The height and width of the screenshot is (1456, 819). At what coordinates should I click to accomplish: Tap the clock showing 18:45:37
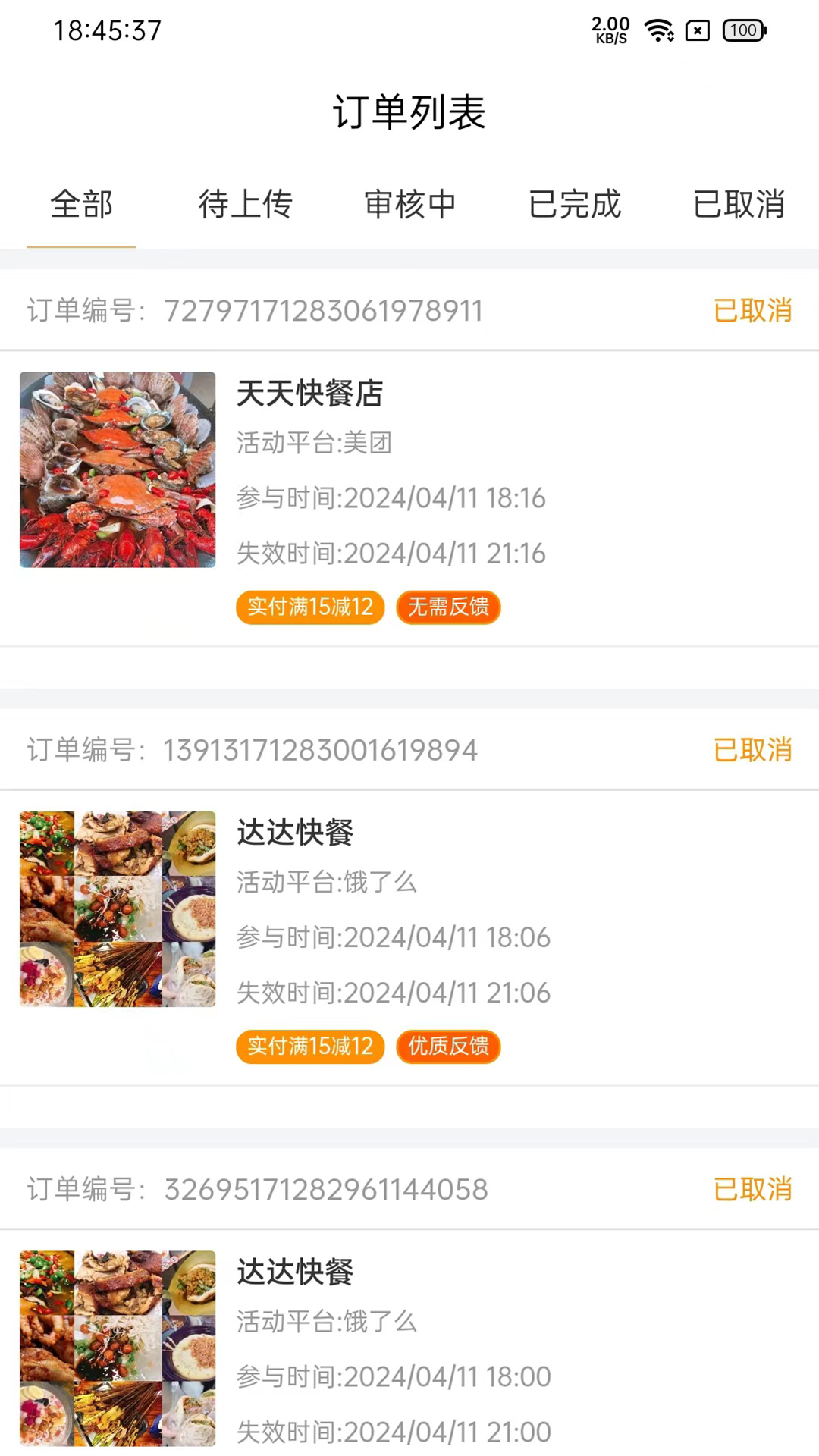tap(106, 30)
